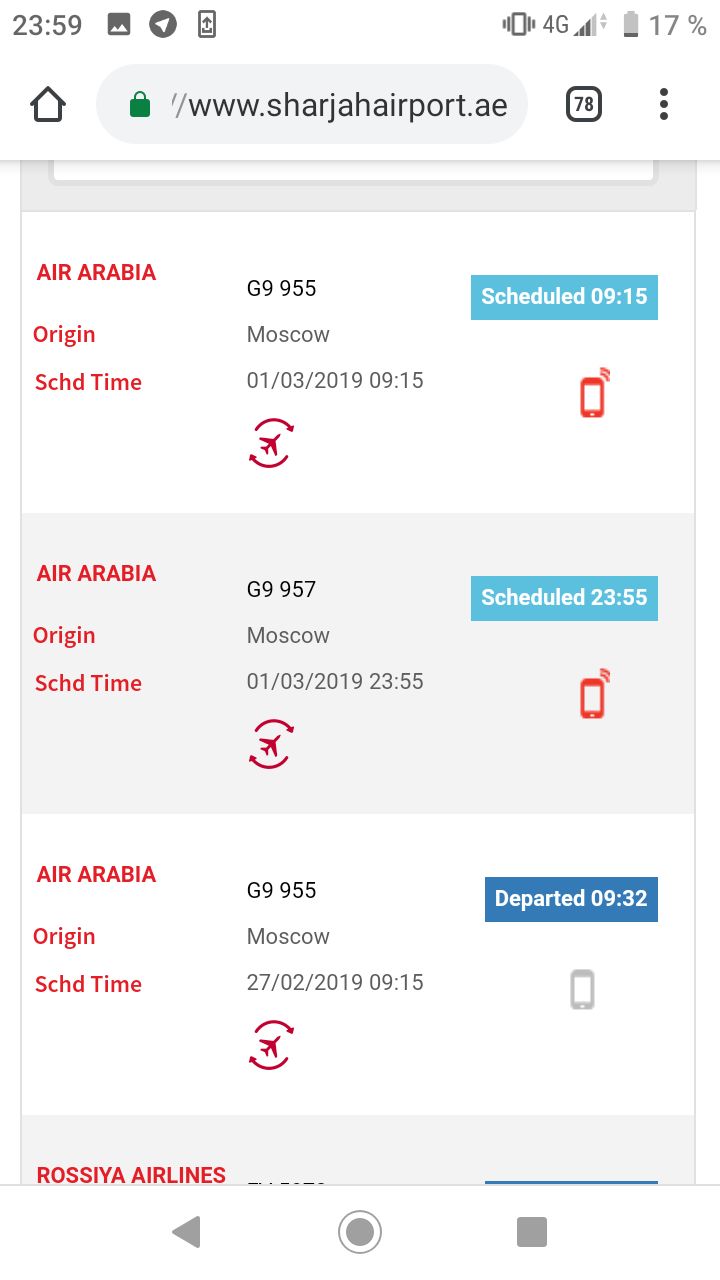Tap the plane icon under G9 955 on 01/03/2019
This screenshot has width=720, height=1280.
tap(271, 442)
